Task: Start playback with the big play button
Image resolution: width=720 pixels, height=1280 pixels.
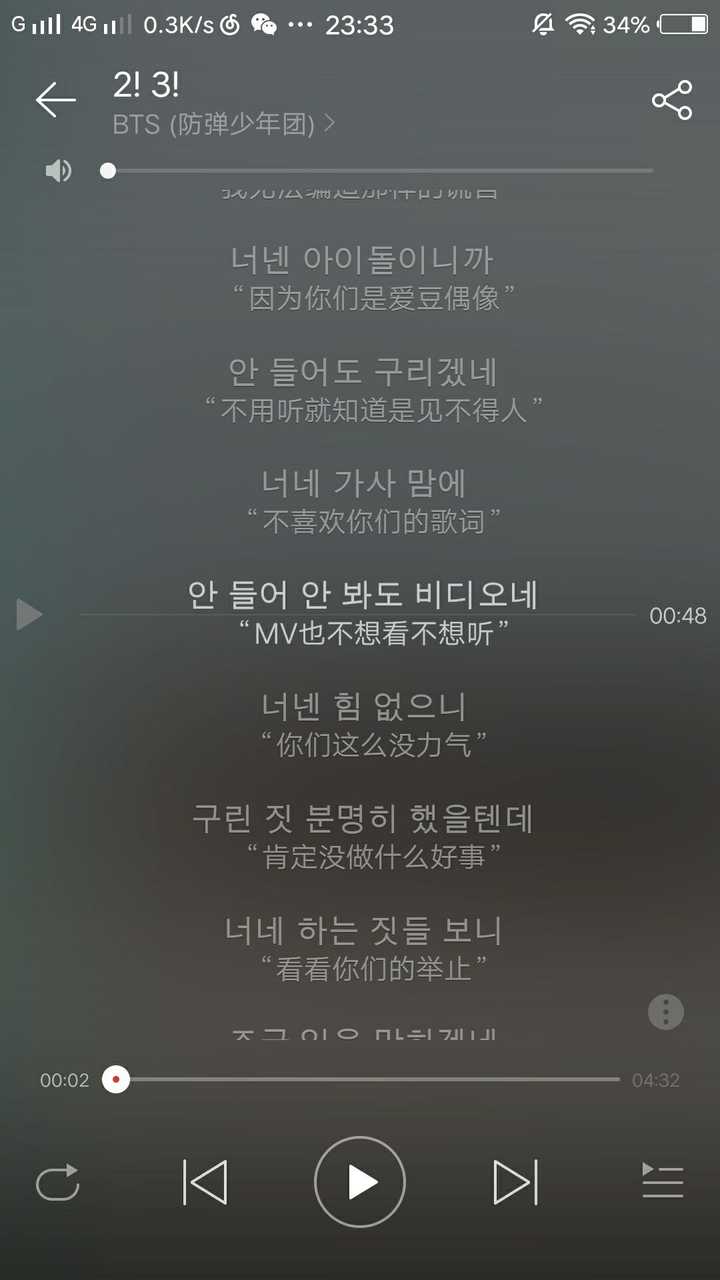Action: point(360,1183)
